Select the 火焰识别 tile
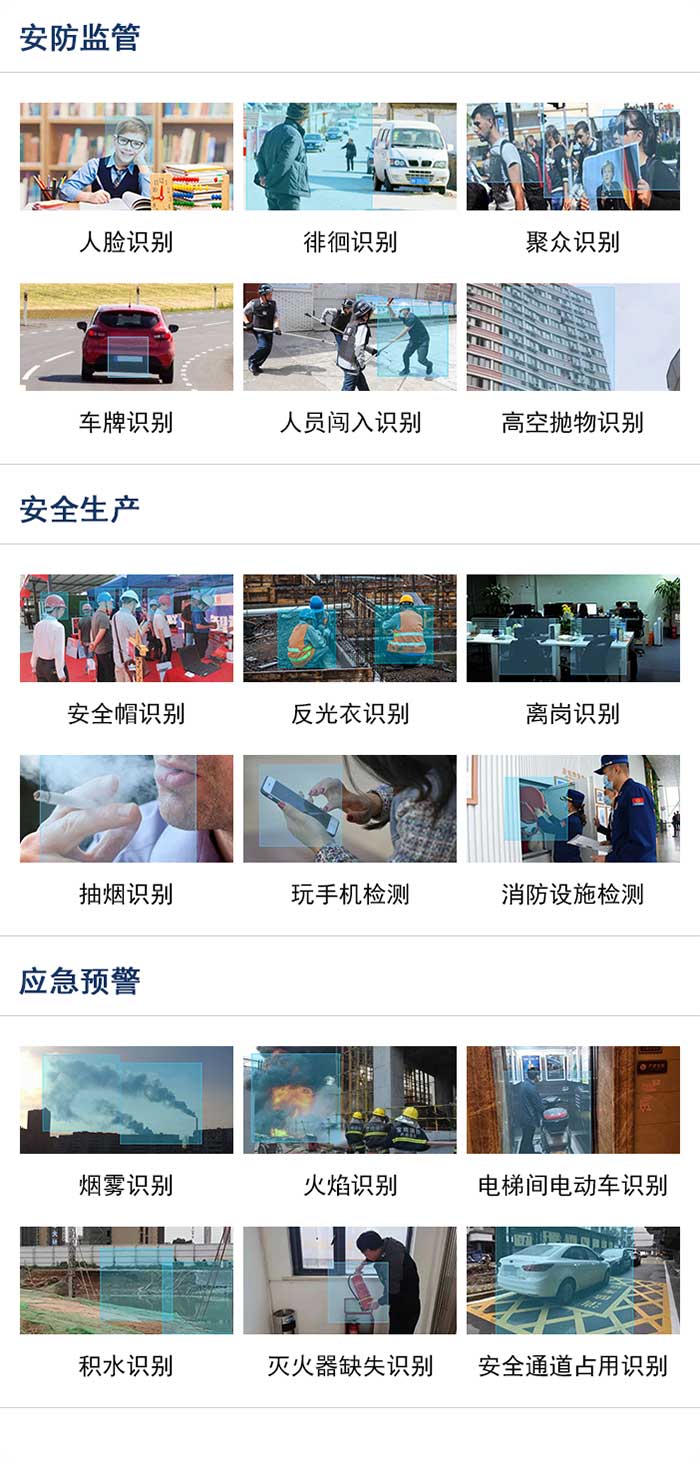 (350, 1124)
